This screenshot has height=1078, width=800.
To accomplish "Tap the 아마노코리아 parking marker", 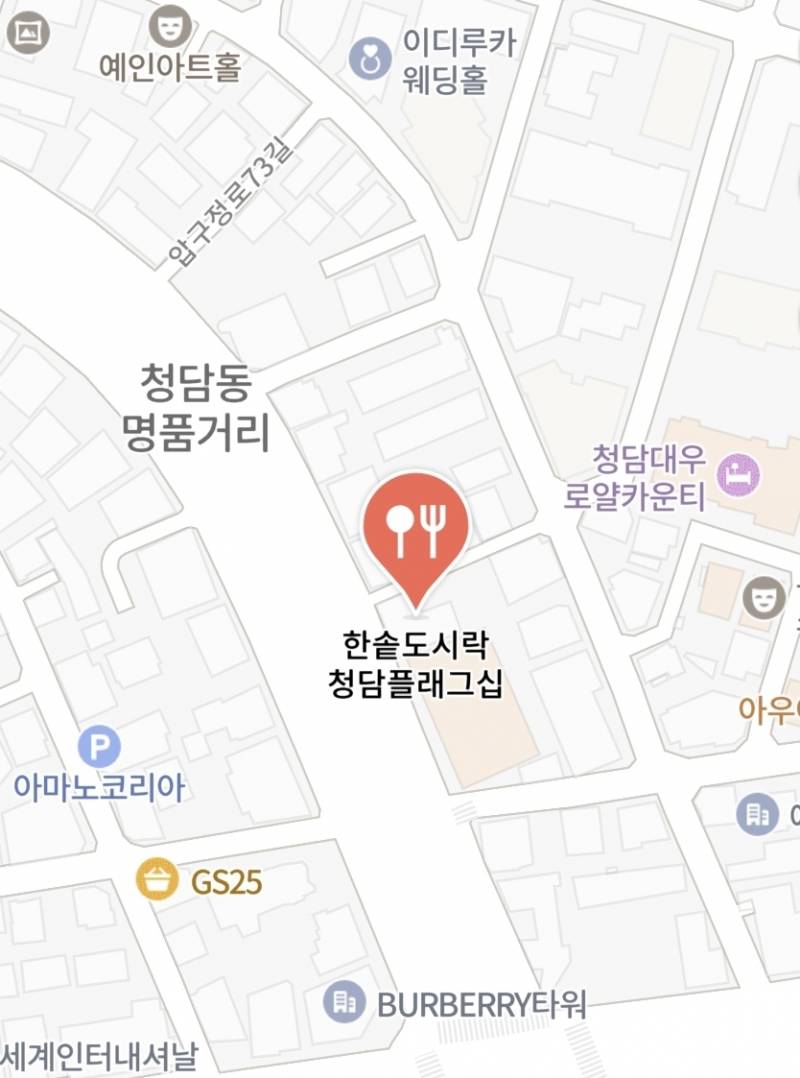I will pyautogui.click(x=99, y=746).
